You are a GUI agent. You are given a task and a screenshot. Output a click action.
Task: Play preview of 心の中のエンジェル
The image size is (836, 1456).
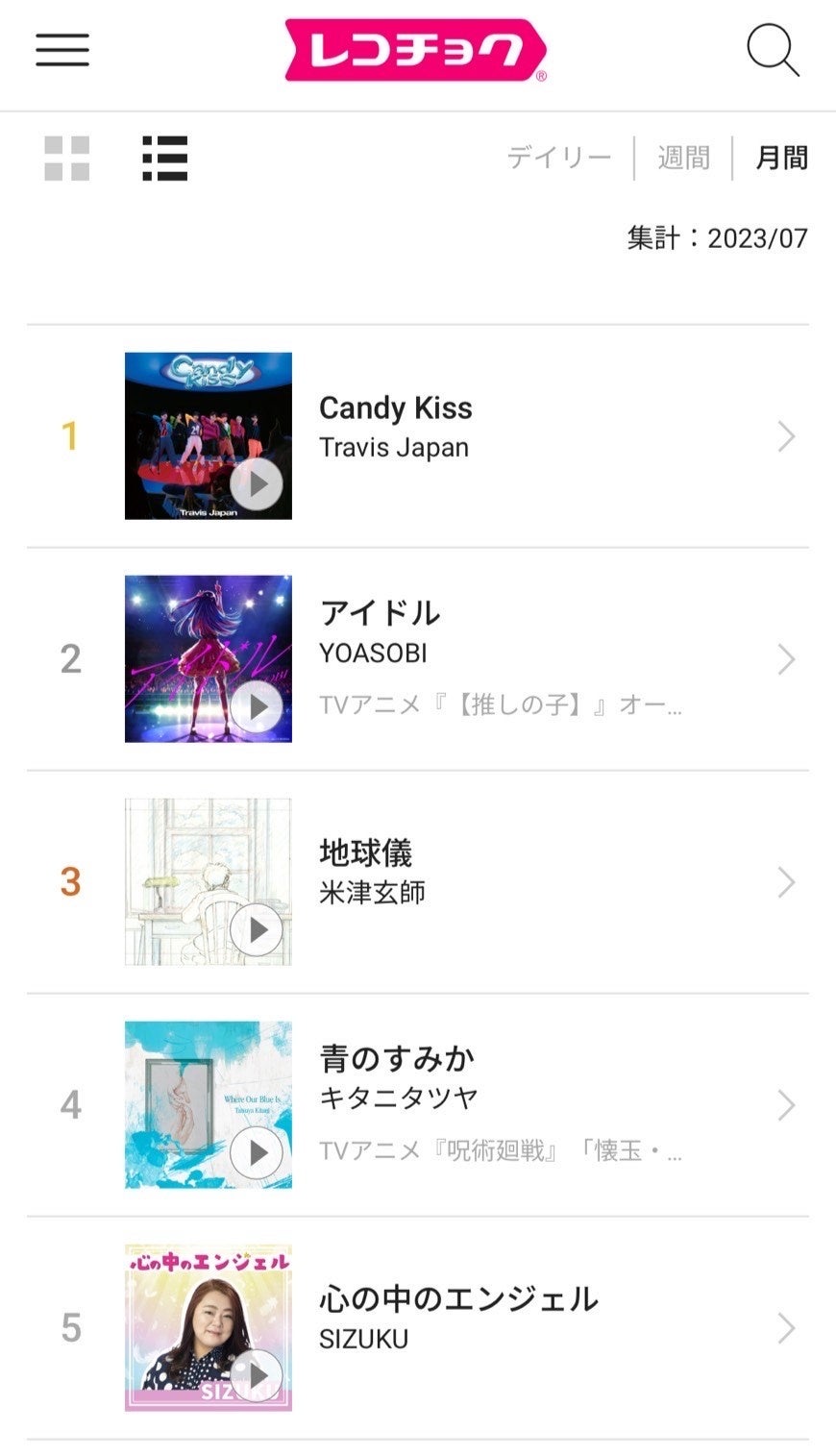click(257, 1375)
